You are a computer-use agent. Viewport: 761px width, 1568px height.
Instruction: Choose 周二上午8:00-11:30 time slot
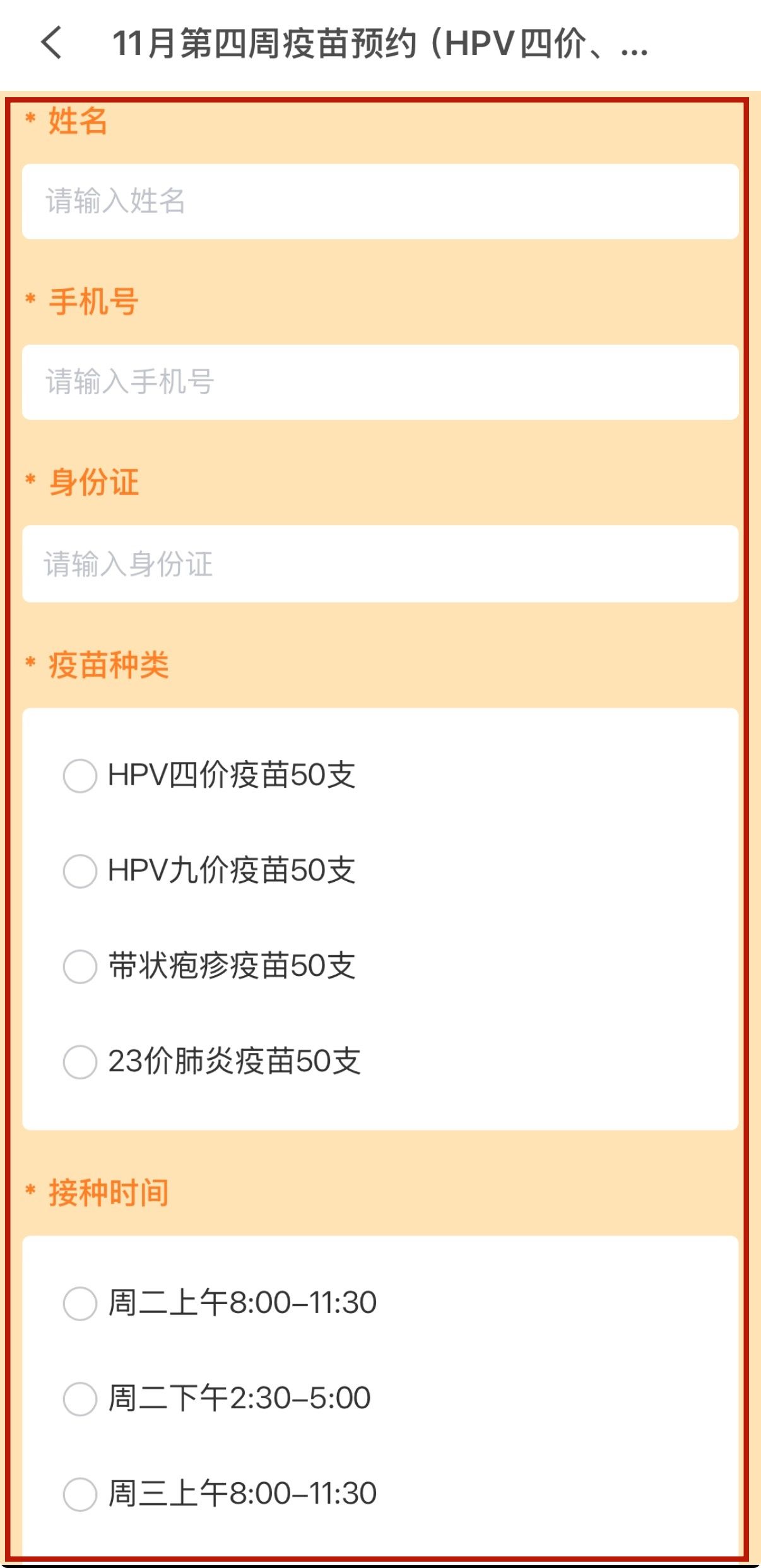(x=80, y=1303)
